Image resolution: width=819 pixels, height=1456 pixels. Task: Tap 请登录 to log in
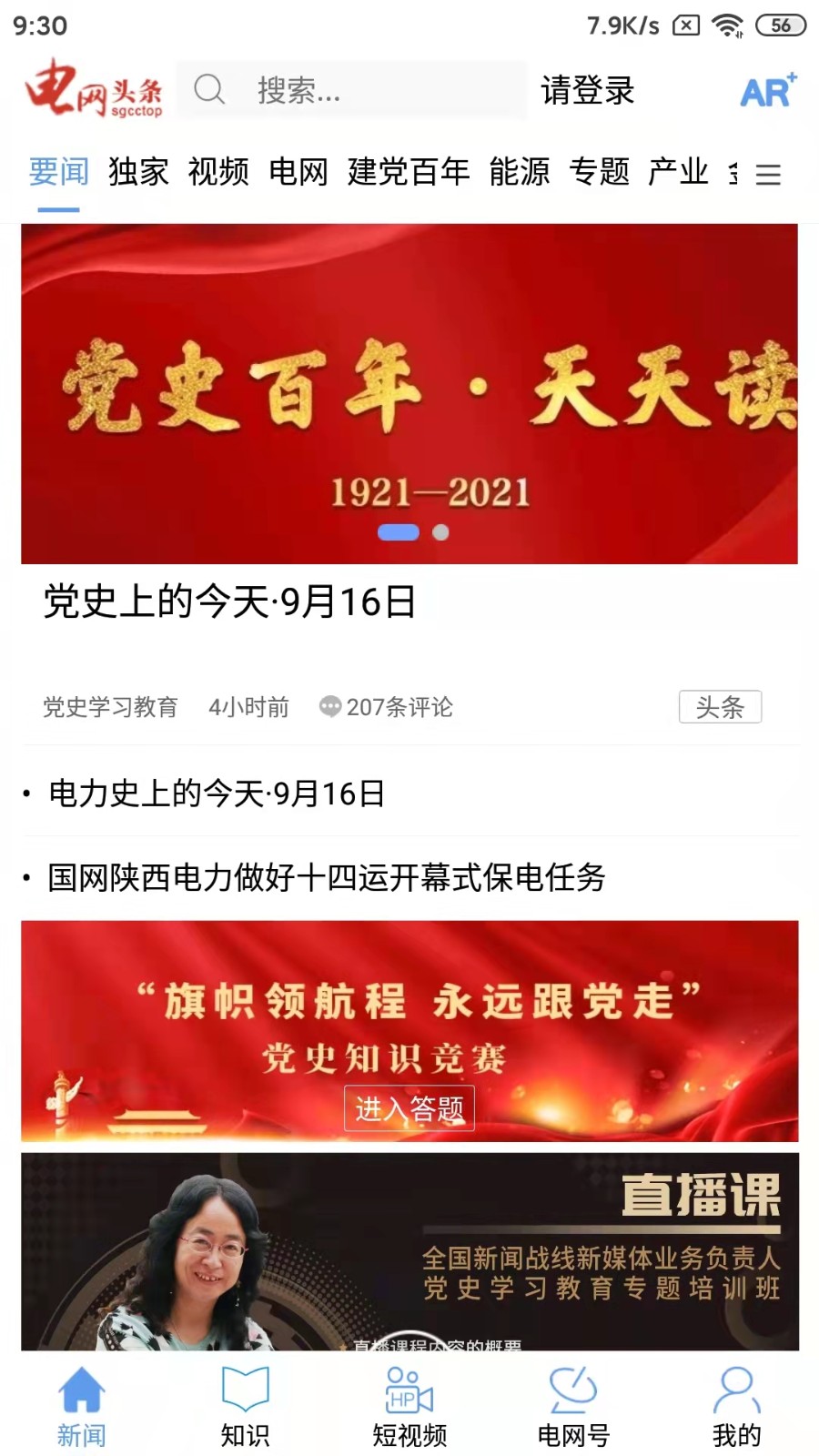click(x=587, y=90)
